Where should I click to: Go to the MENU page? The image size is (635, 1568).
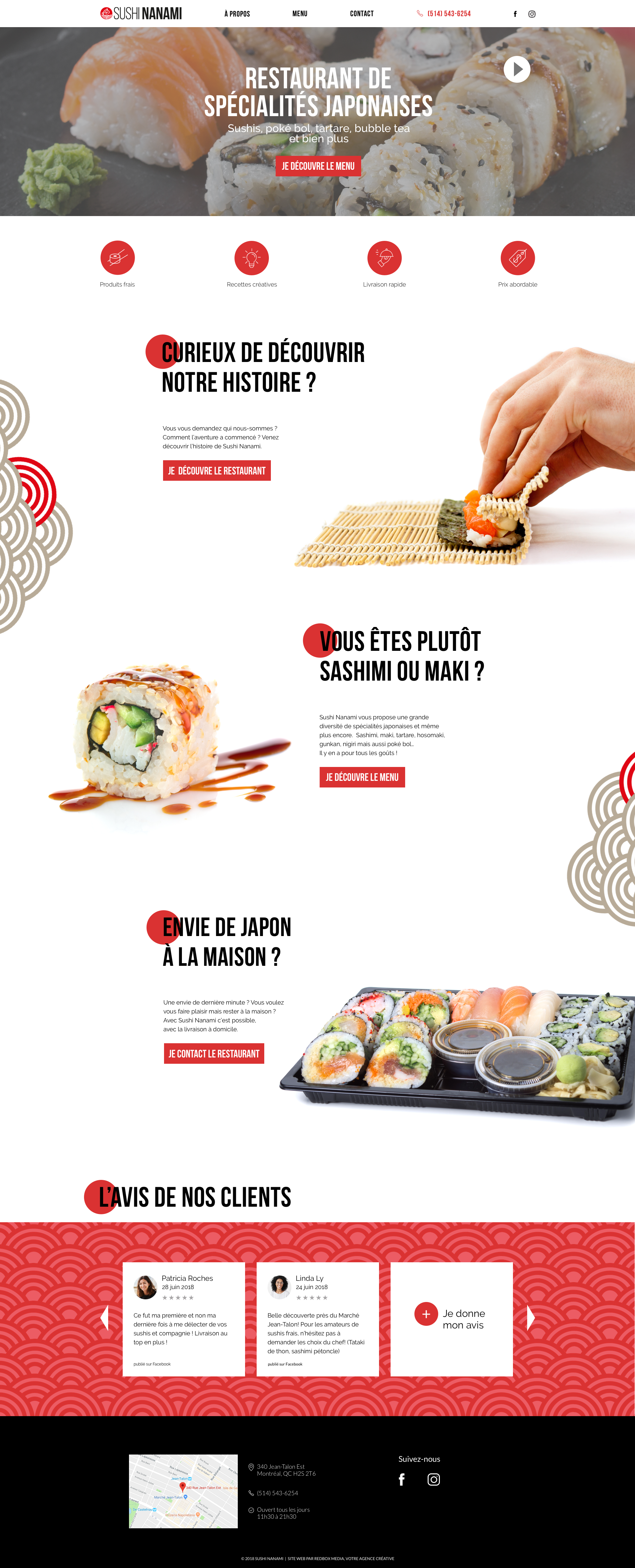(x=299, y=13)
